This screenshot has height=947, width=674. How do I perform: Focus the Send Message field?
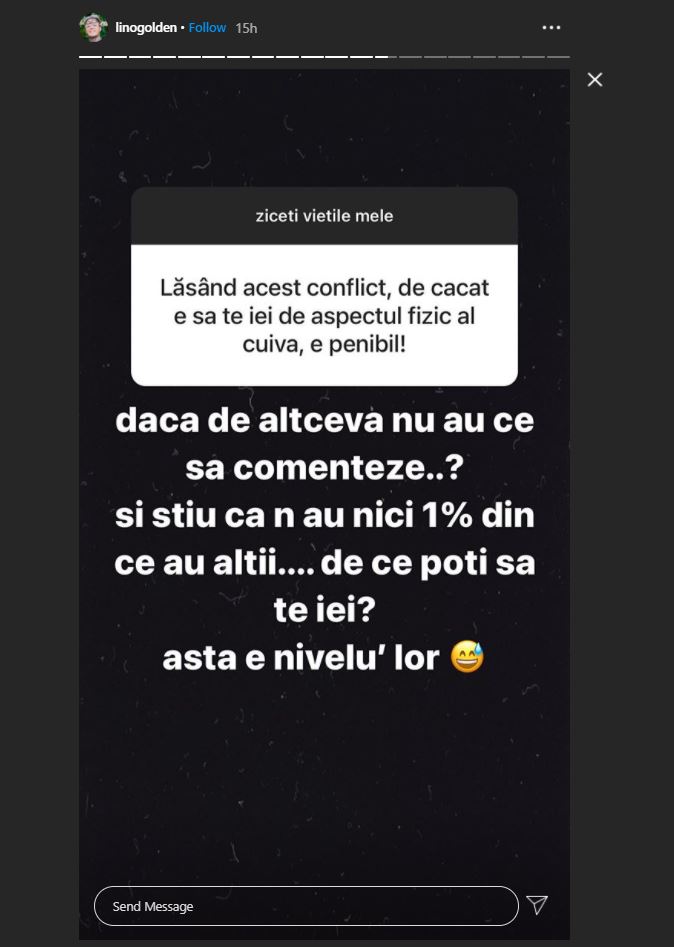[x=305, y=906]
